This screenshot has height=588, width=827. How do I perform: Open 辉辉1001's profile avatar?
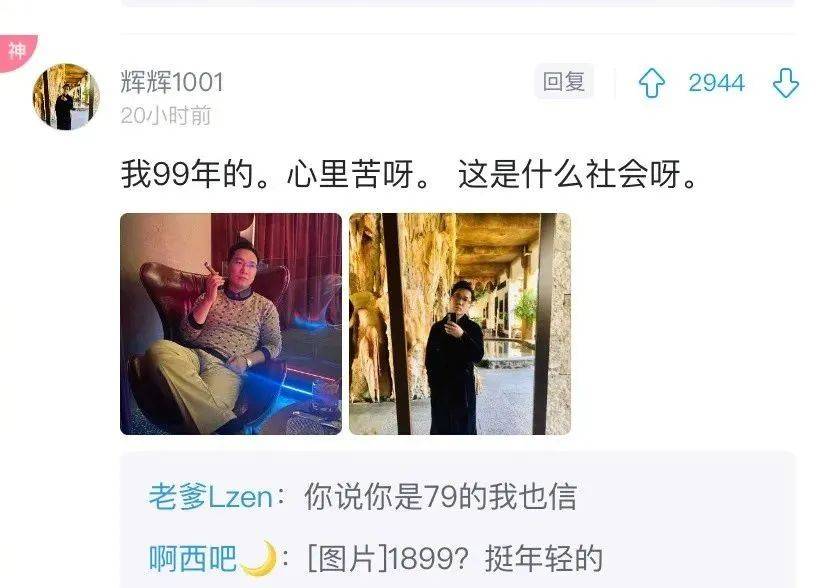click(66, 97)
